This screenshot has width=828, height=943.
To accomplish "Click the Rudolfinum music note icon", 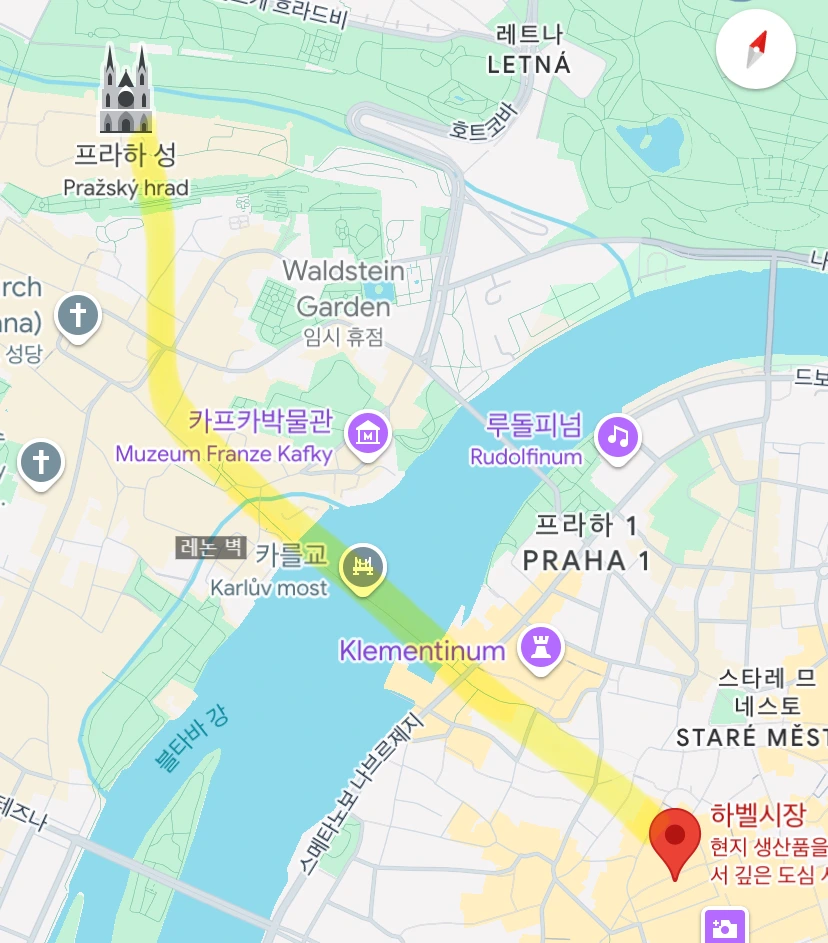I will tap(619, 437).
